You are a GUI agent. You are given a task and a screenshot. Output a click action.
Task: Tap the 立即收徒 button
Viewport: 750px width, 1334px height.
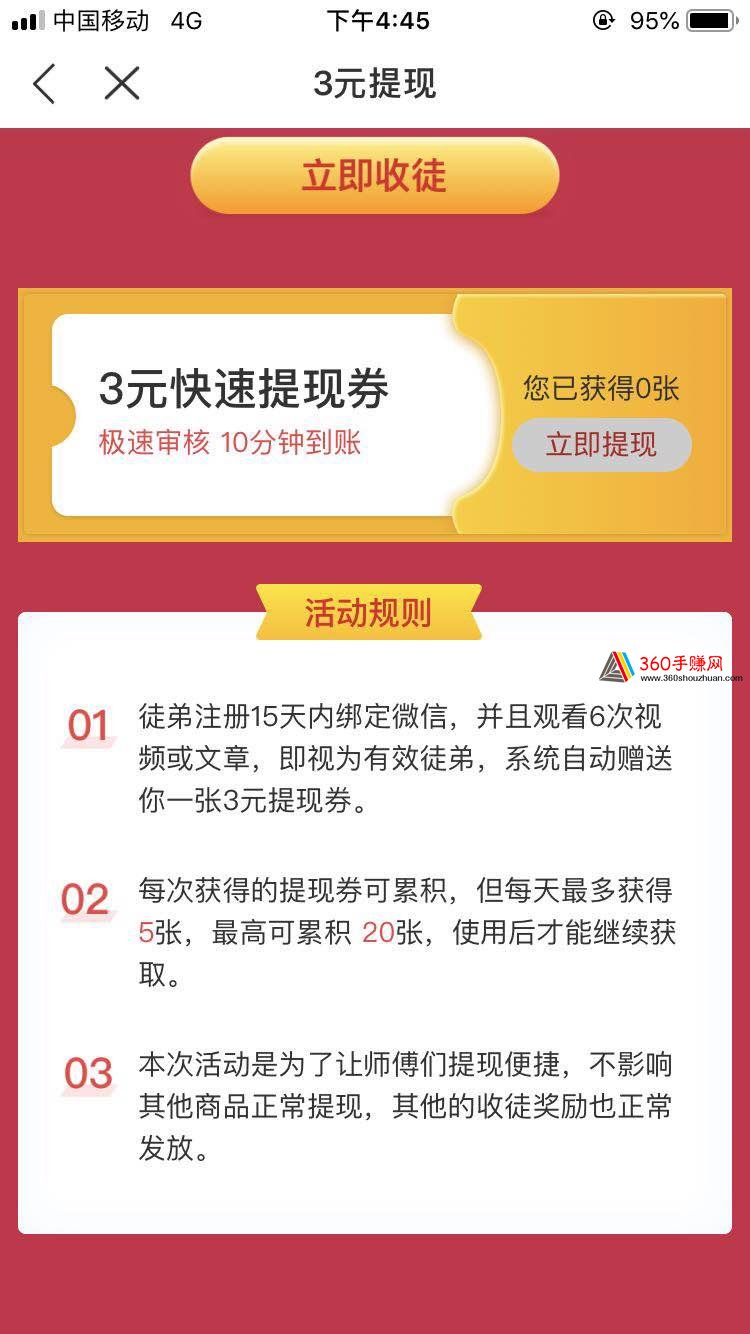pos(374,176)
